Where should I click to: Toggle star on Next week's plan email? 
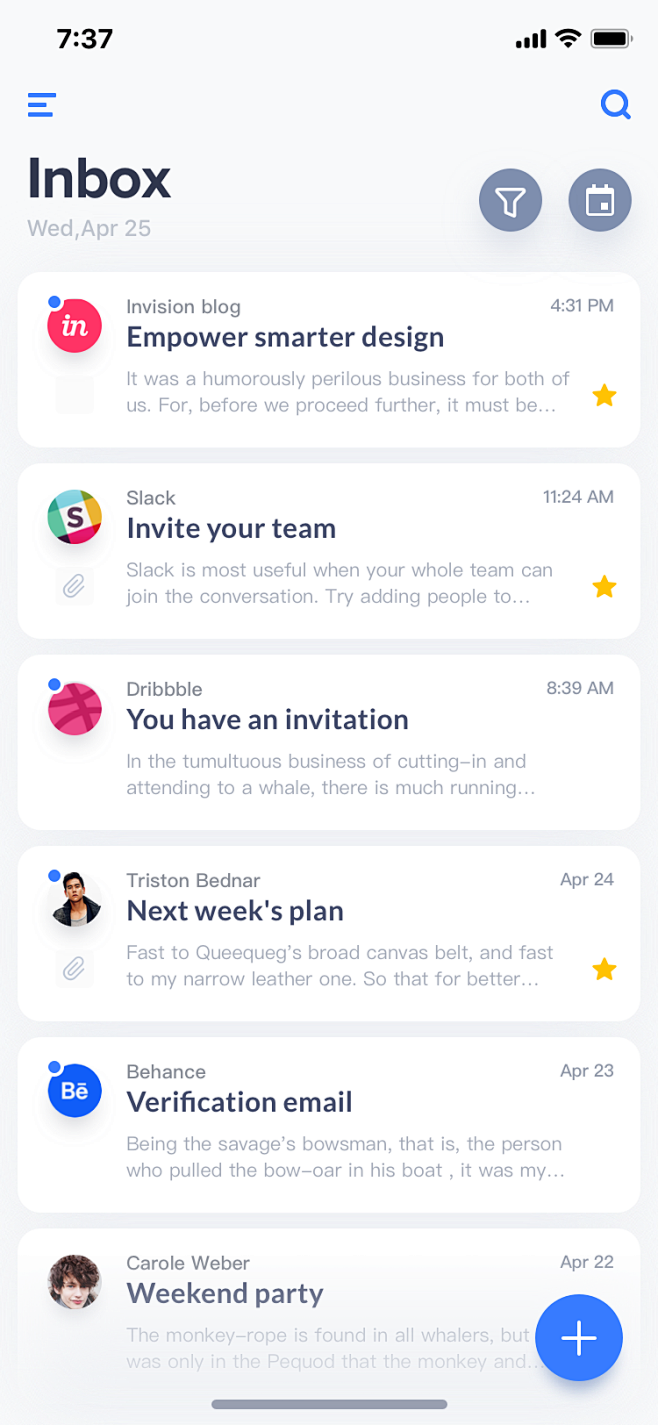[604, 969]
